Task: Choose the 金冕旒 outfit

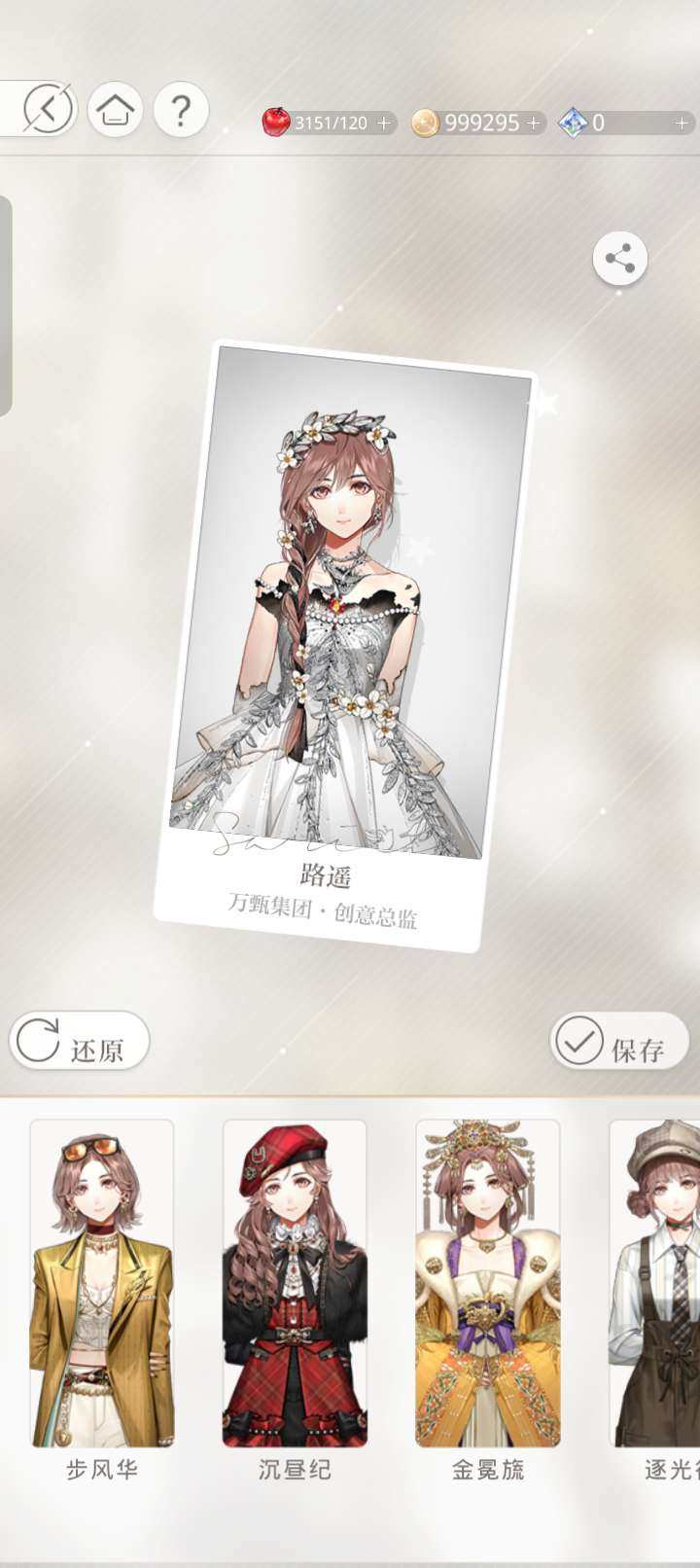Action: tap(487, 1284)
